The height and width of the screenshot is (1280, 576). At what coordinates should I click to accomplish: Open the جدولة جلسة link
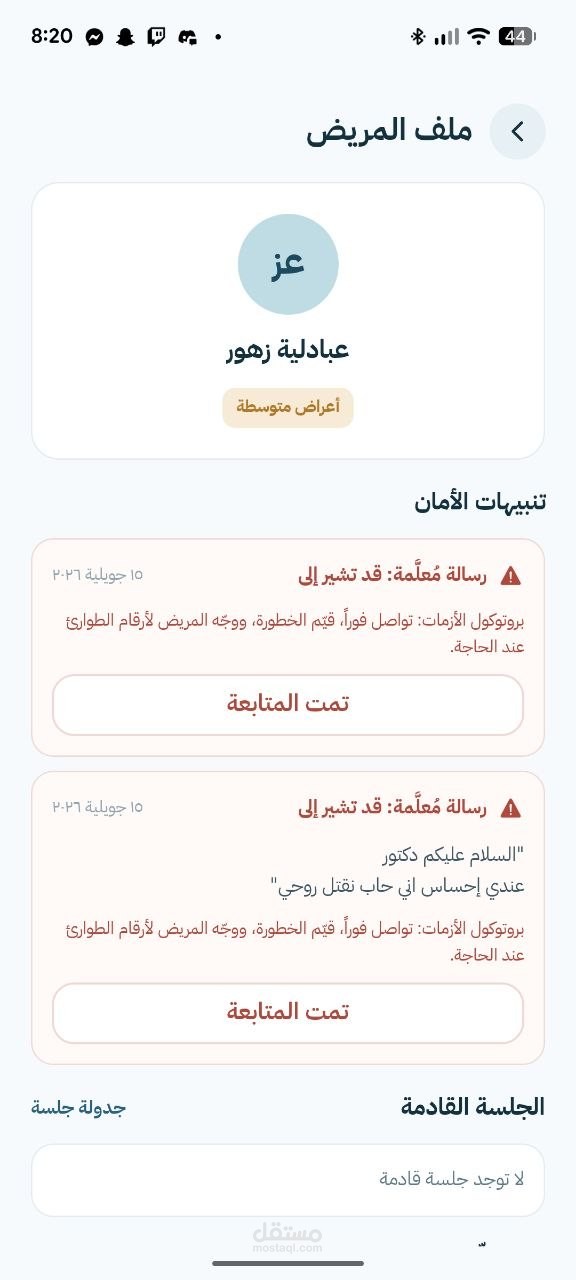(79, 1107)
